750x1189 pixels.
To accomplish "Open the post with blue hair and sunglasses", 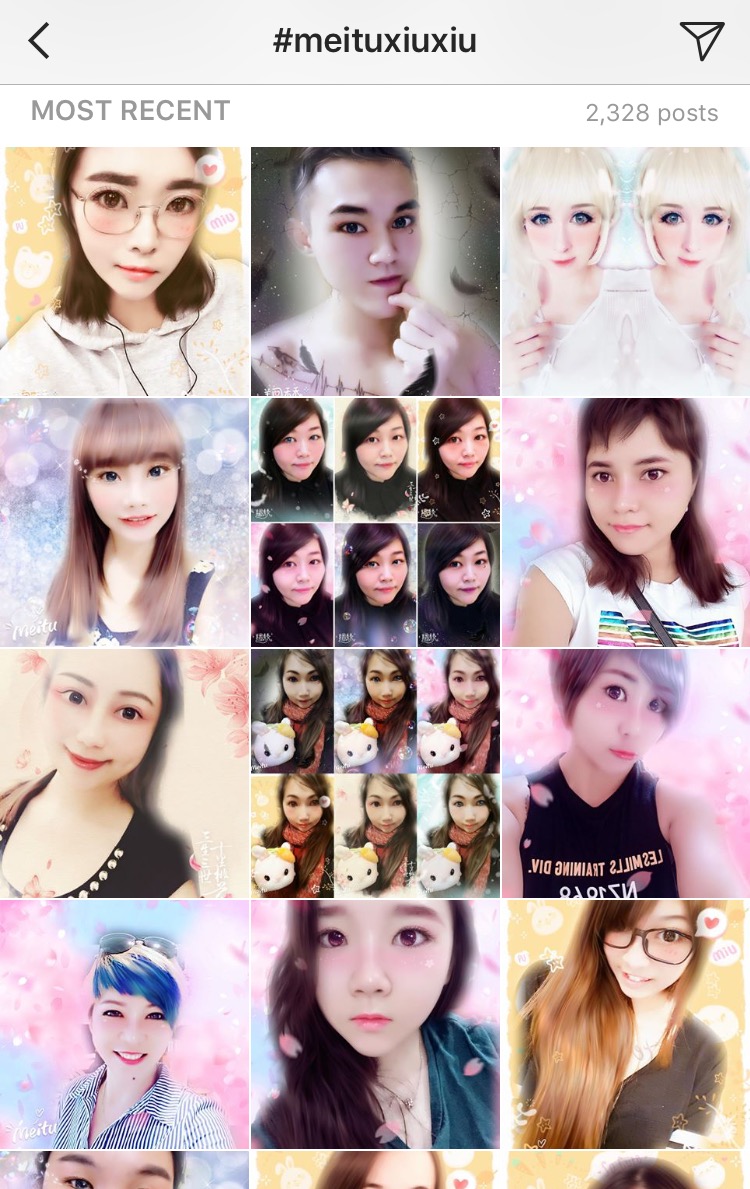I will tap(124, 1024).
